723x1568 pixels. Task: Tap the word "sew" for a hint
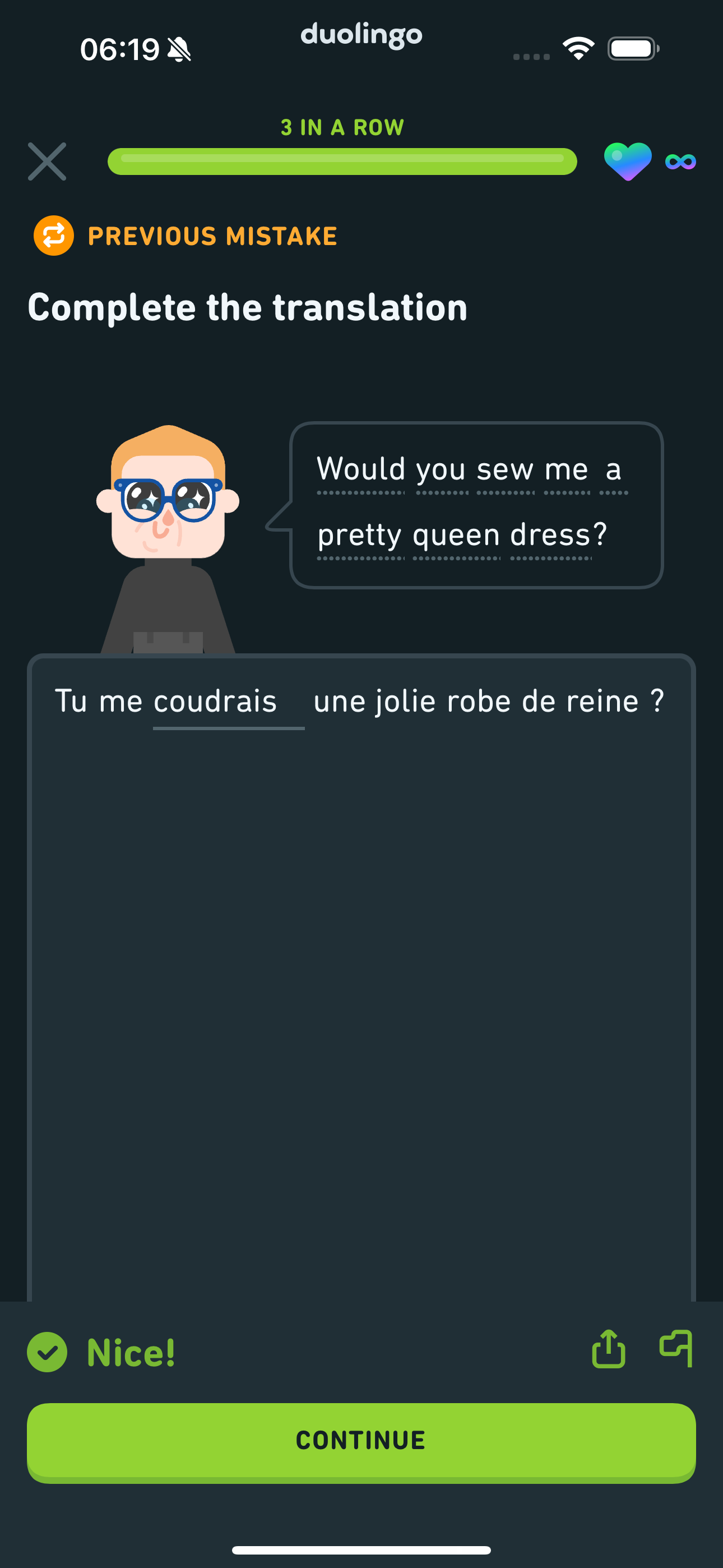(505, 470)
